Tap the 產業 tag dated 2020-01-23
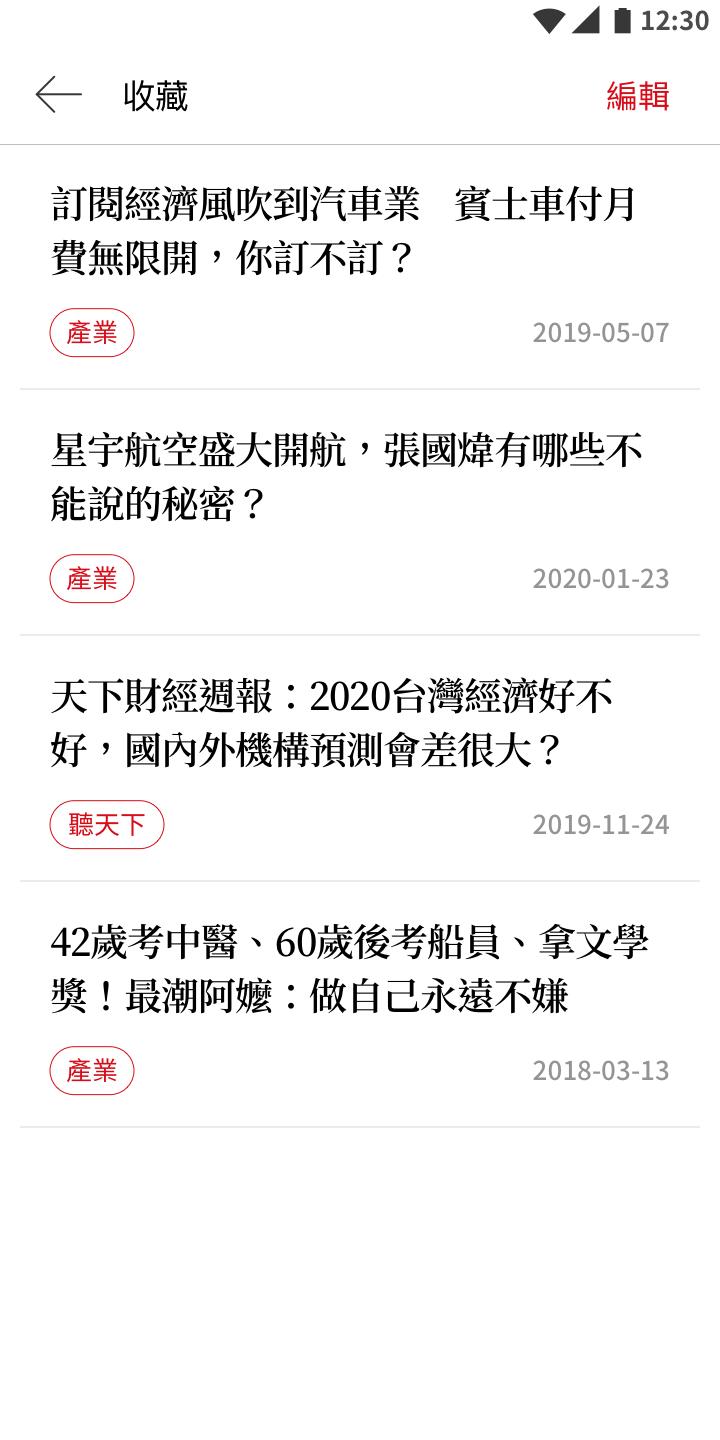This screenshot has width=720, height=1440. tap(92, 579)
